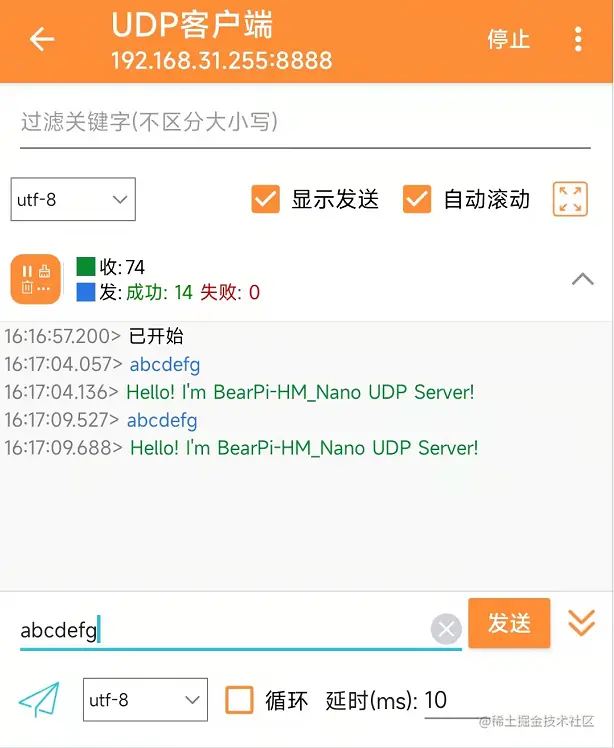
Task: Collapse the stats panel chevron
Action: [582, 280]
